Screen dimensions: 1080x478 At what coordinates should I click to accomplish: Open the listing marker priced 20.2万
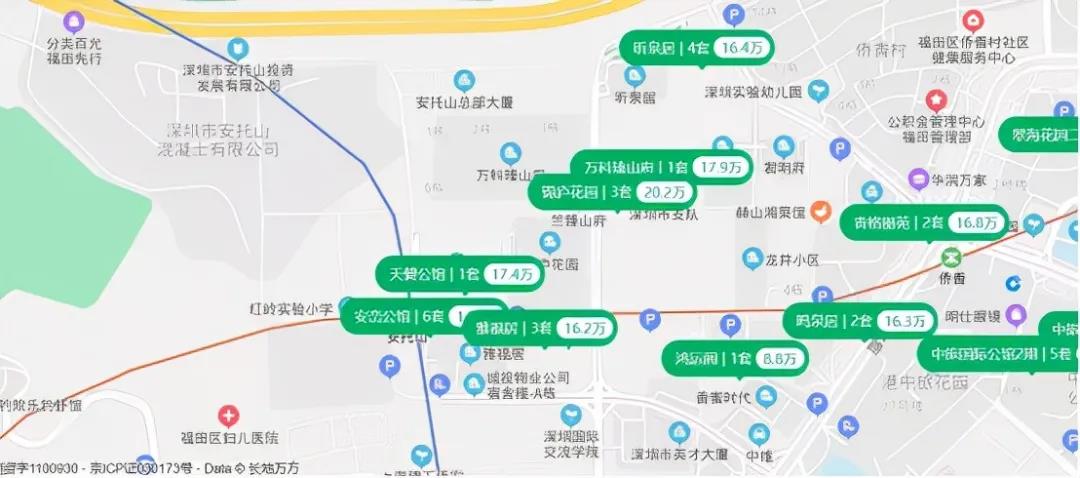coord(612,191)
